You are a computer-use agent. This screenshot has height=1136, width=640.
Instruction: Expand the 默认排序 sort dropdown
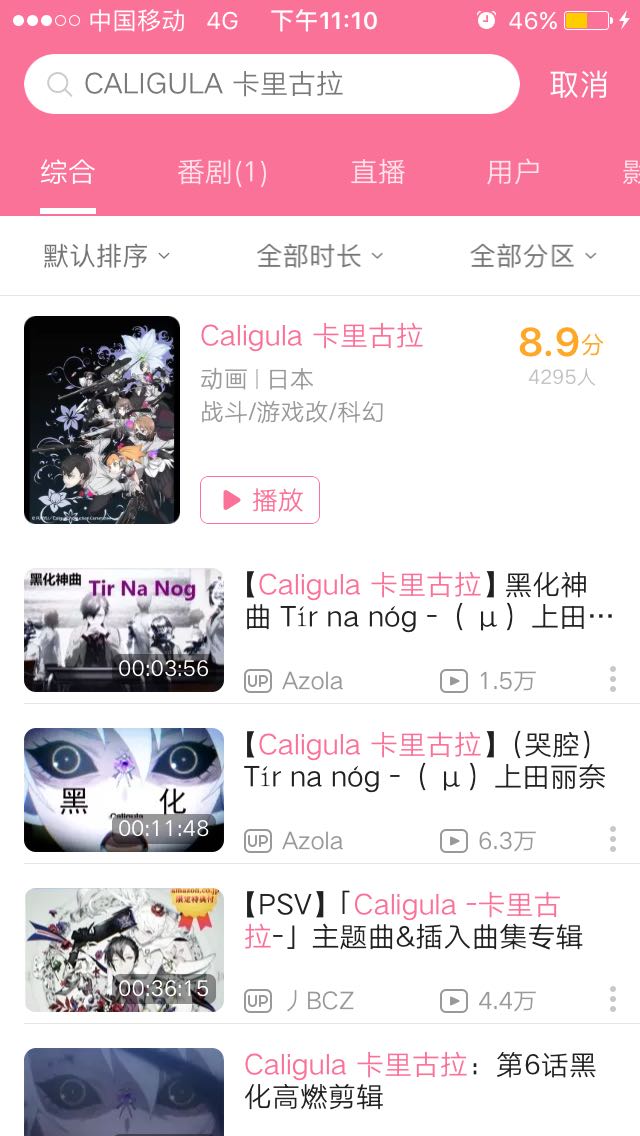pos(106,256)
